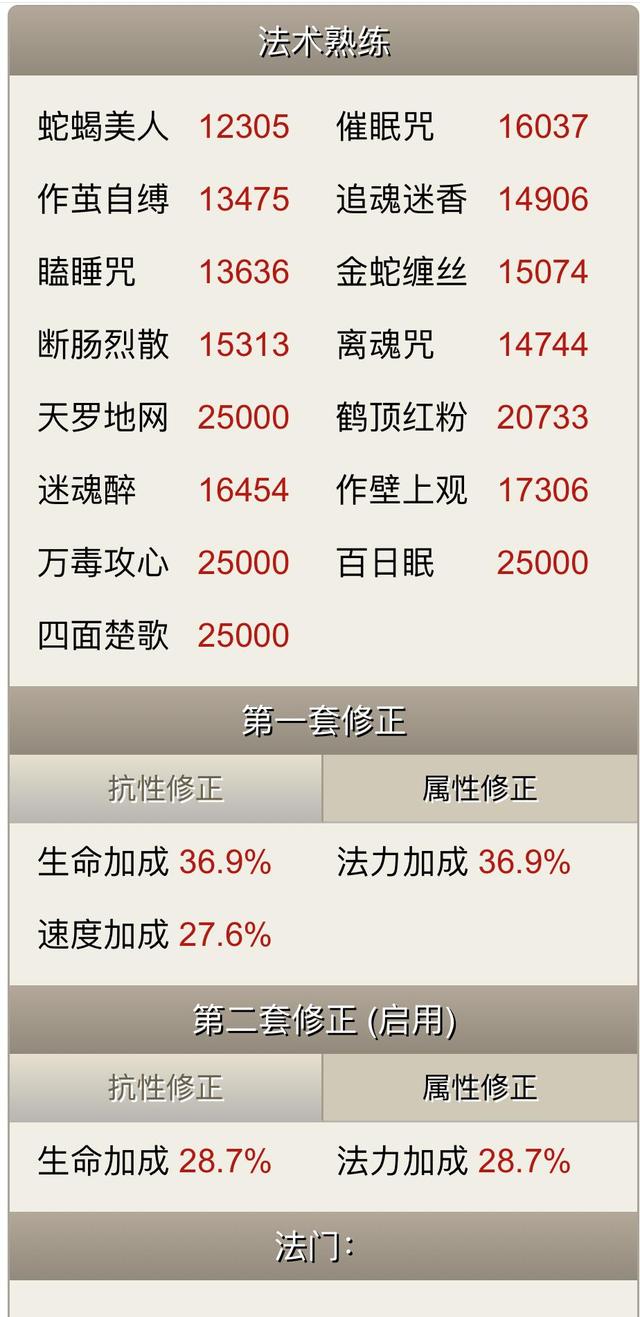Viewport: 640px width, 1317px height.
Task: Select 属性修正 tab under 第一套修正
Action: pos(480,789)
